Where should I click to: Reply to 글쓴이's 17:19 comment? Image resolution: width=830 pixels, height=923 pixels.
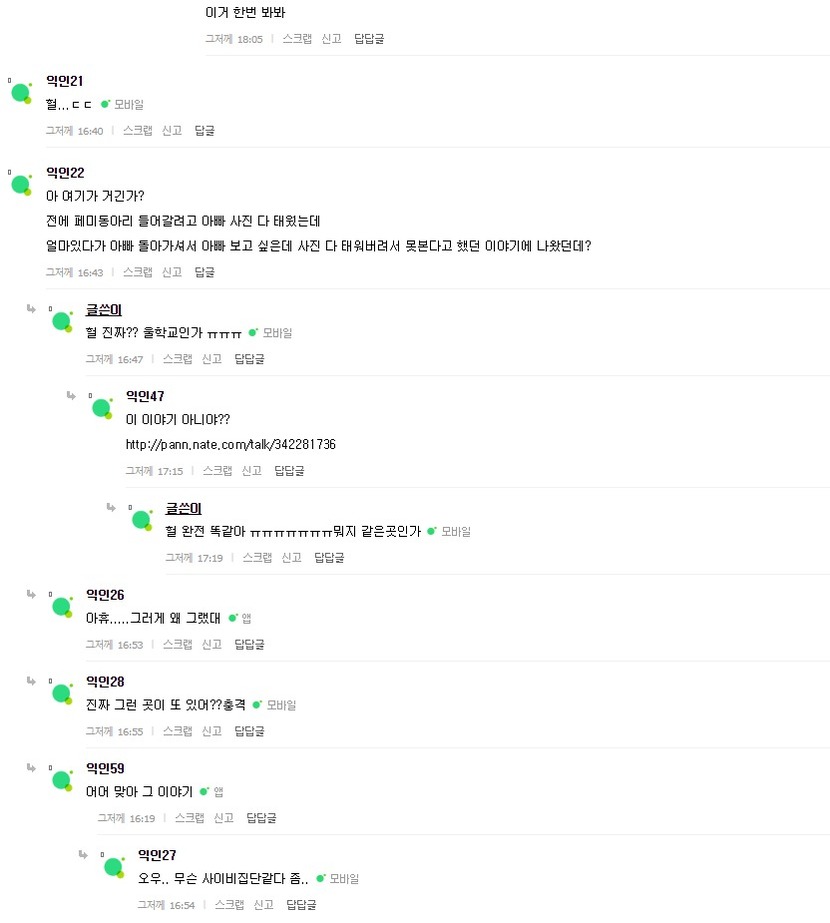tap(329, 557)
